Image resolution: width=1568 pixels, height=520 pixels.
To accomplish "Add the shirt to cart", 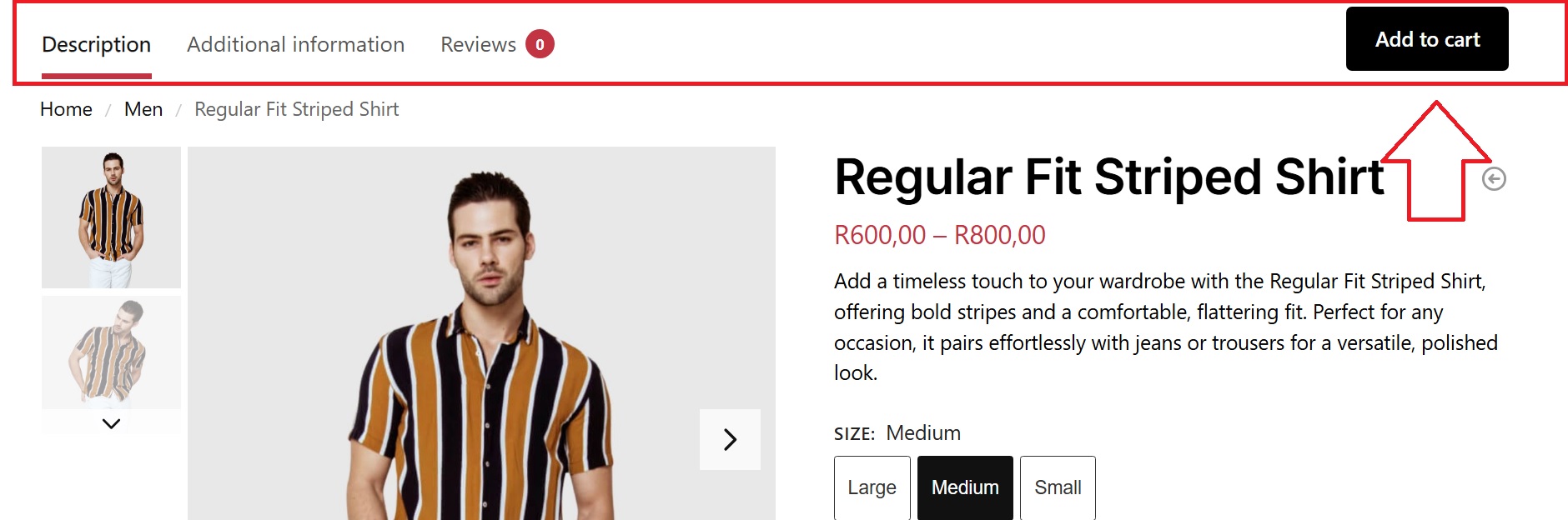I will pyautogui.click(x=1426, y=39).
